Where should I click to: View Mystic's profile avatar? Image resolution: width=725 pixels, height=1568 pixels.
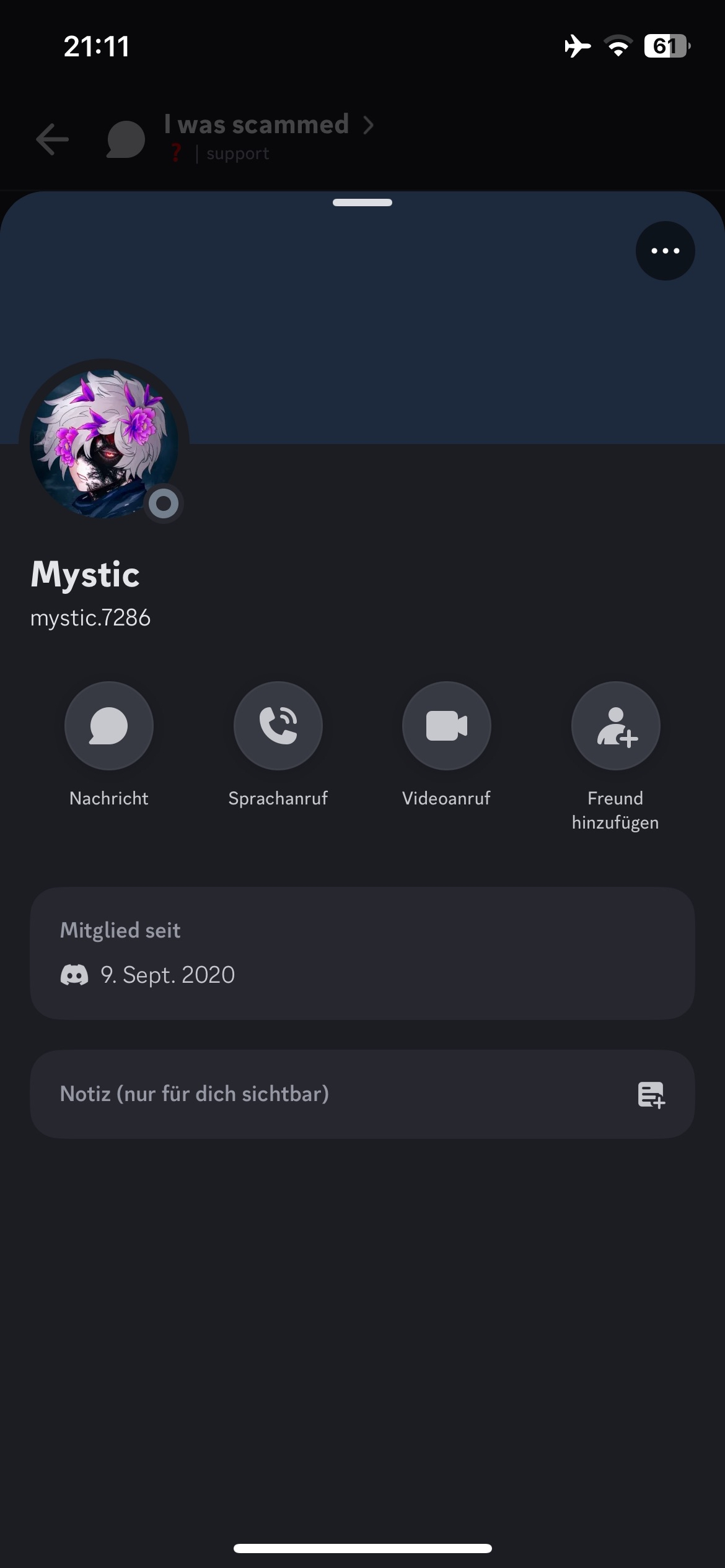(x=104, y=443)
